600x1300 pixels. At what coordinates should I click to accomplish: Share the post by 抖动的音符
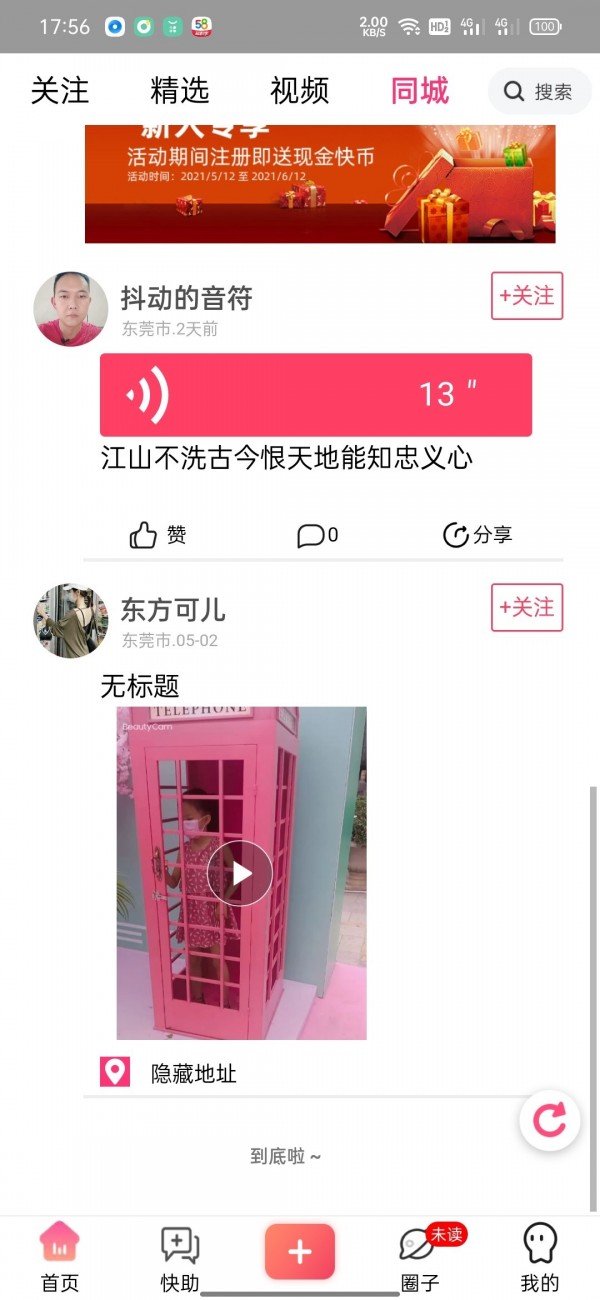477,535
